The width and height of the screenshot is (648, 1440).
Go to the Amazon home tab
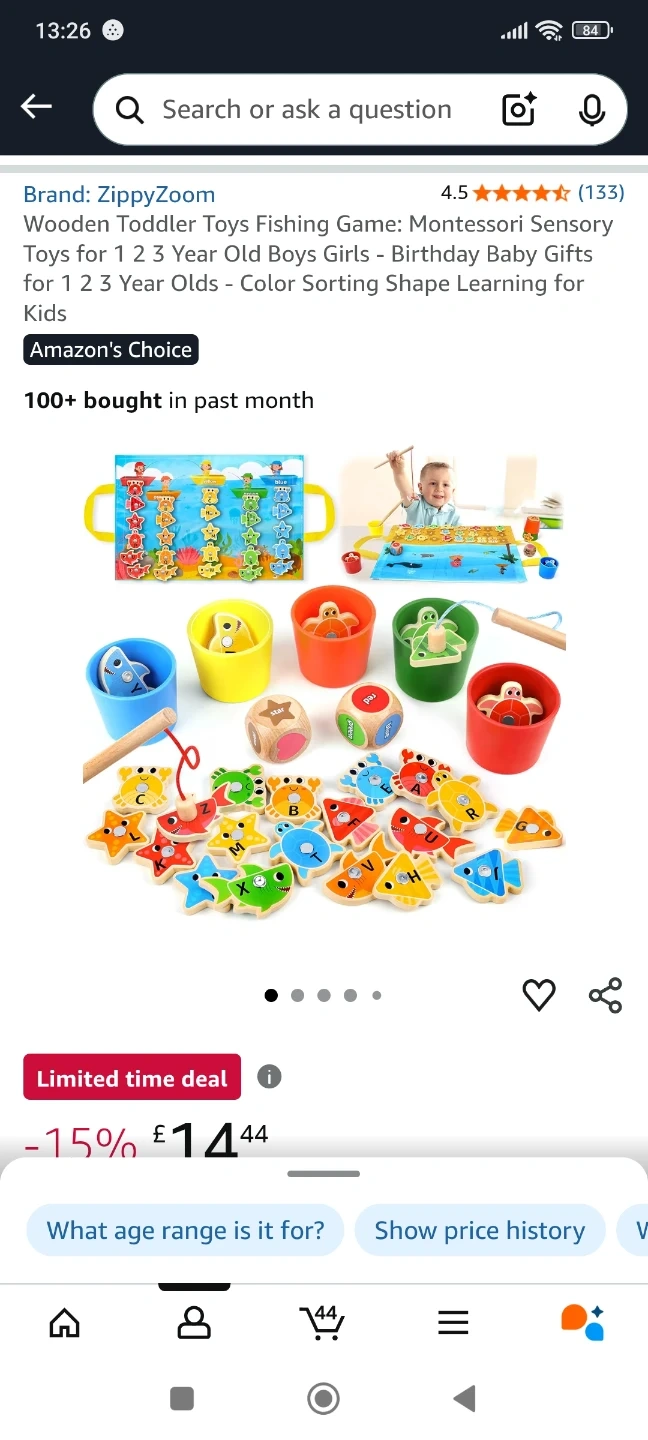click(x=65, y=1322)
